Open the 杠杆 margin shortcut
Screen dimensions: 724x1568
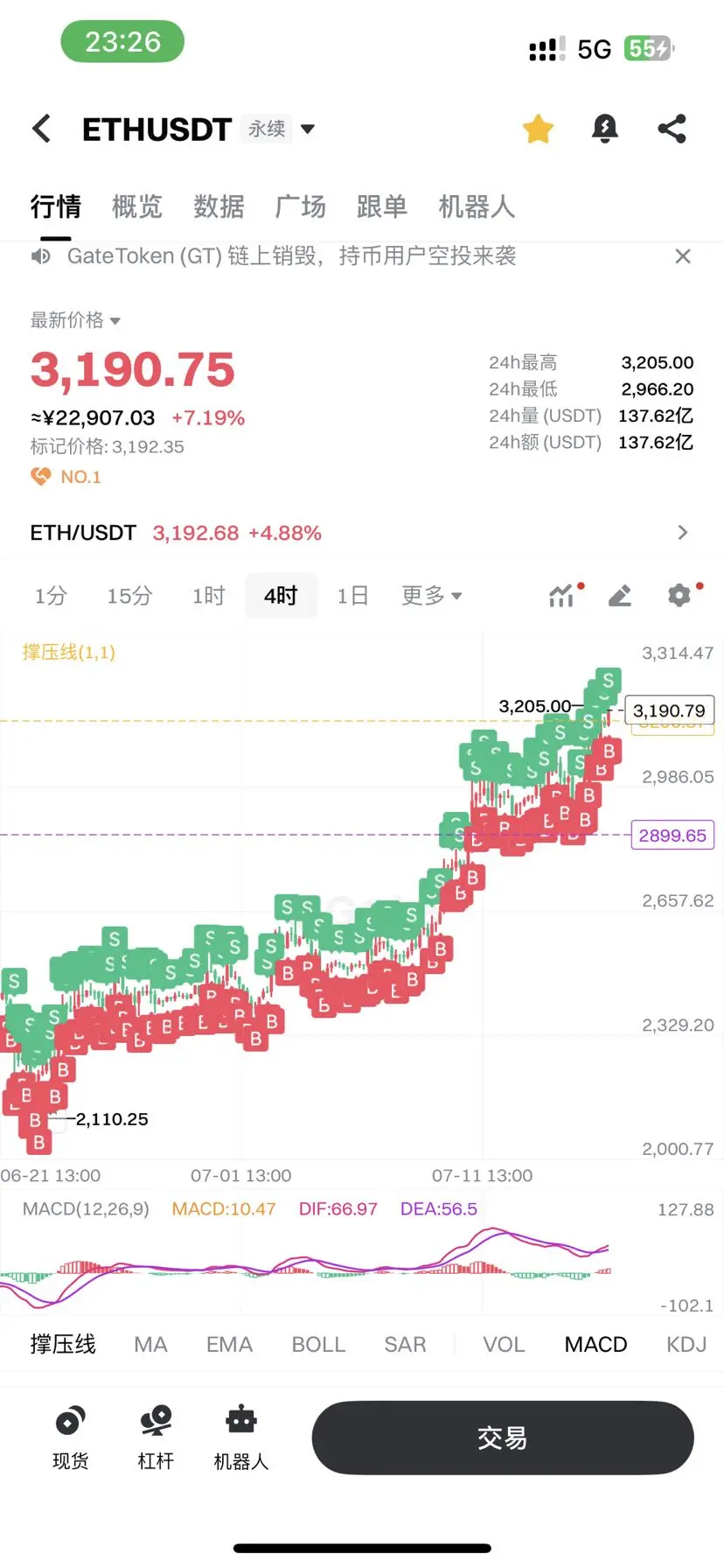pos(156,1438)
